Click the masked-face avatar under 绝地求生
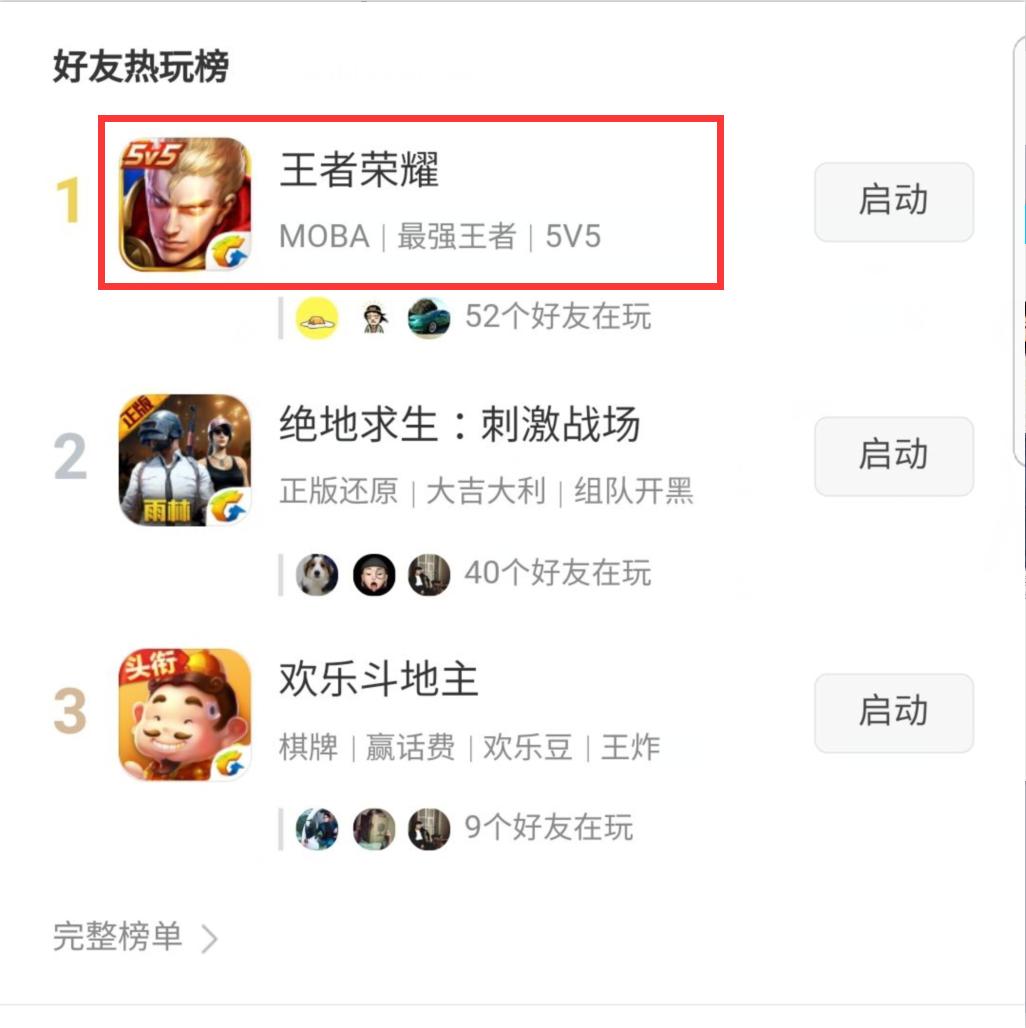 372,574
